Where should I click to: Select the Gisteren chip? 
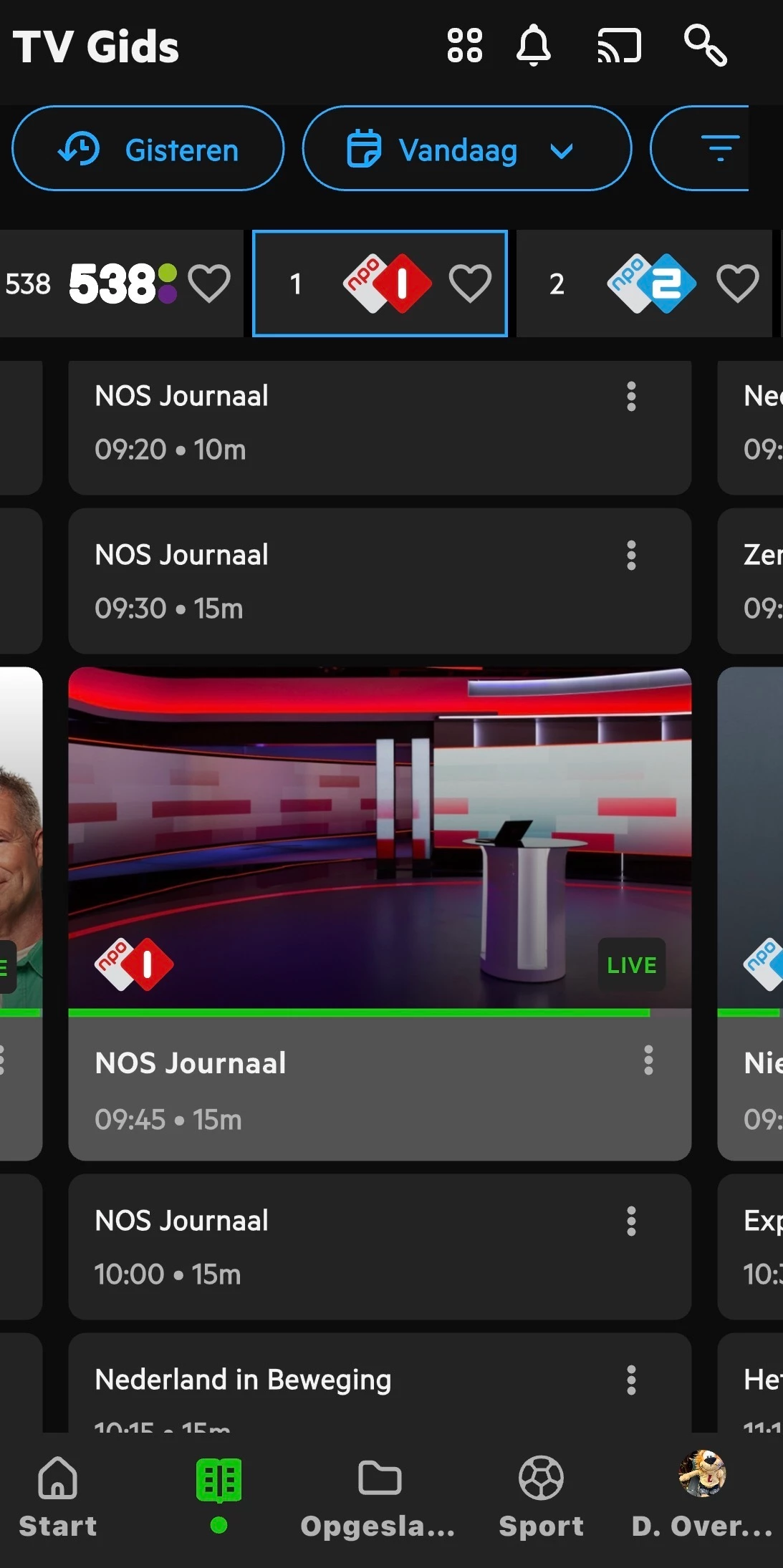coord(148,149)
